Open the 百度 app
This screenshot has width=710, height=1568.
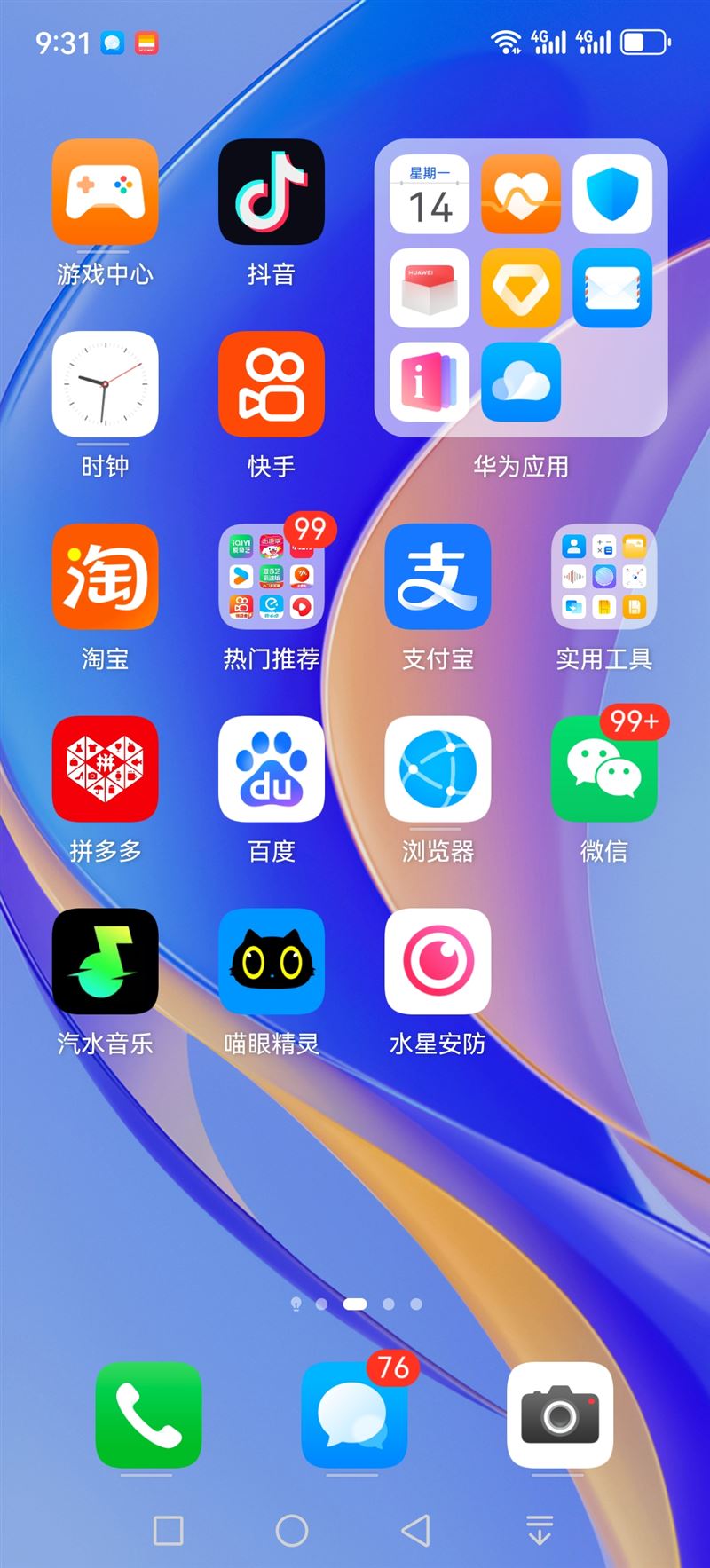point(271,768)
